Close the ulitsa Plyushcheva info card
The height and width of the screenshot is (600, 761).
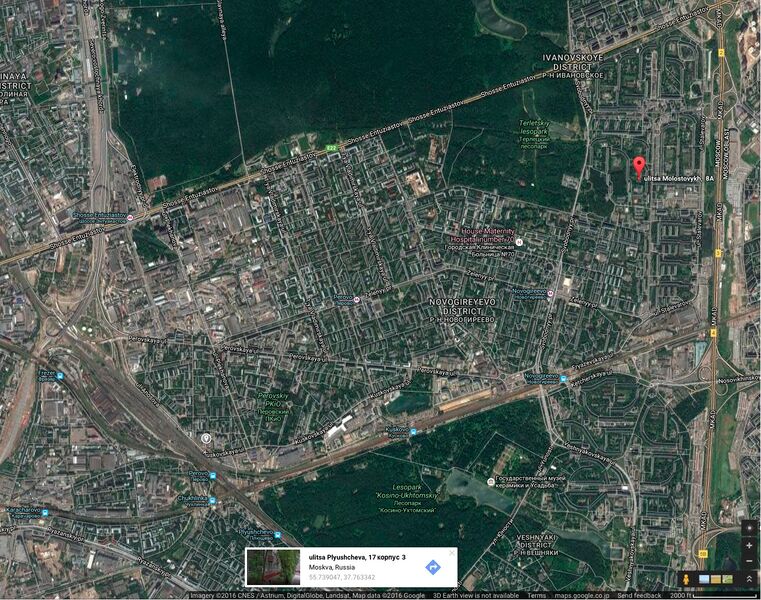[x=451, y=552]
